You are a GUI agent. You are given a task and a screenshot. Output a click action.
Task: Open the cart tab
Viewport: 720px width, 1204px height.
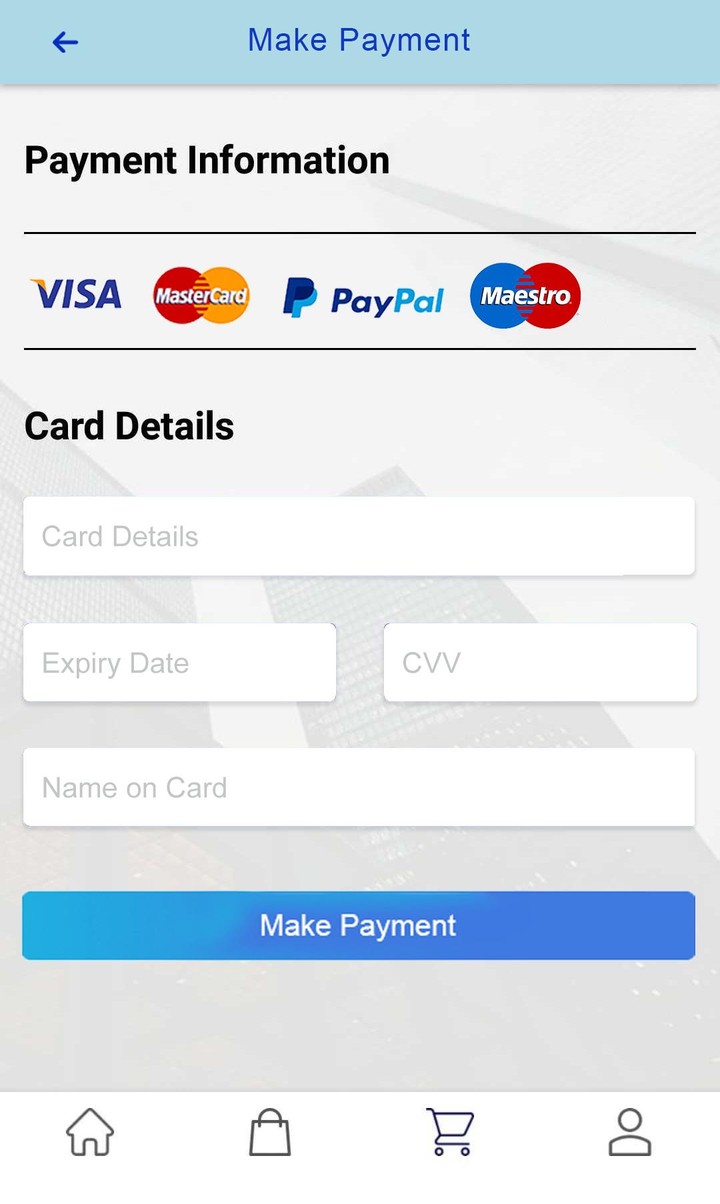pos(450,1133)
